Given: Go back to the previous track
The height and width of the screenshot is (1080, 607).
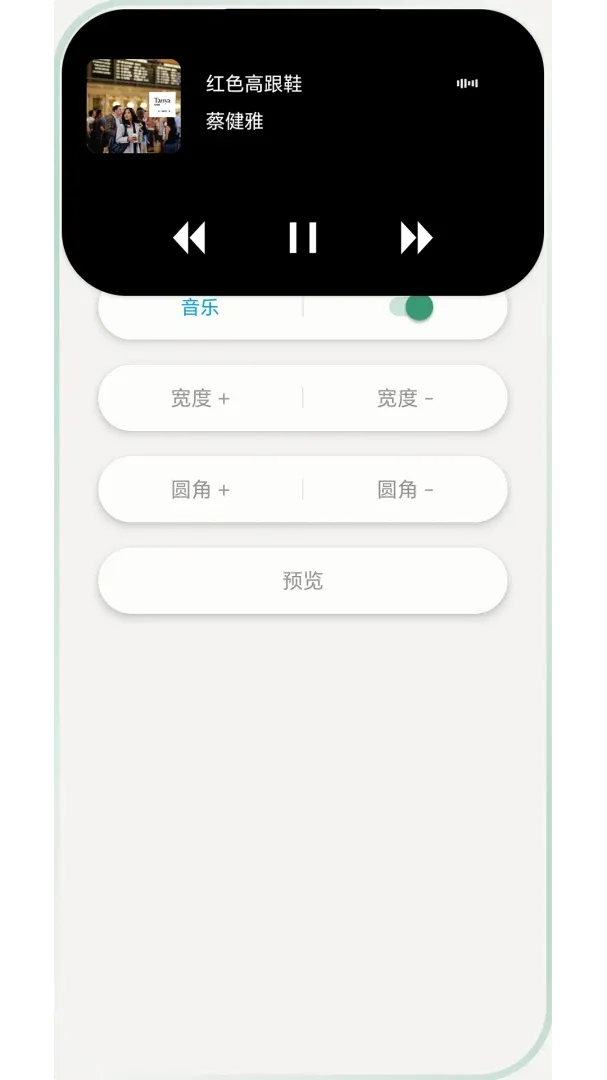Looking at the screenshot, I should pyautogui.click(x=189, y=238).
